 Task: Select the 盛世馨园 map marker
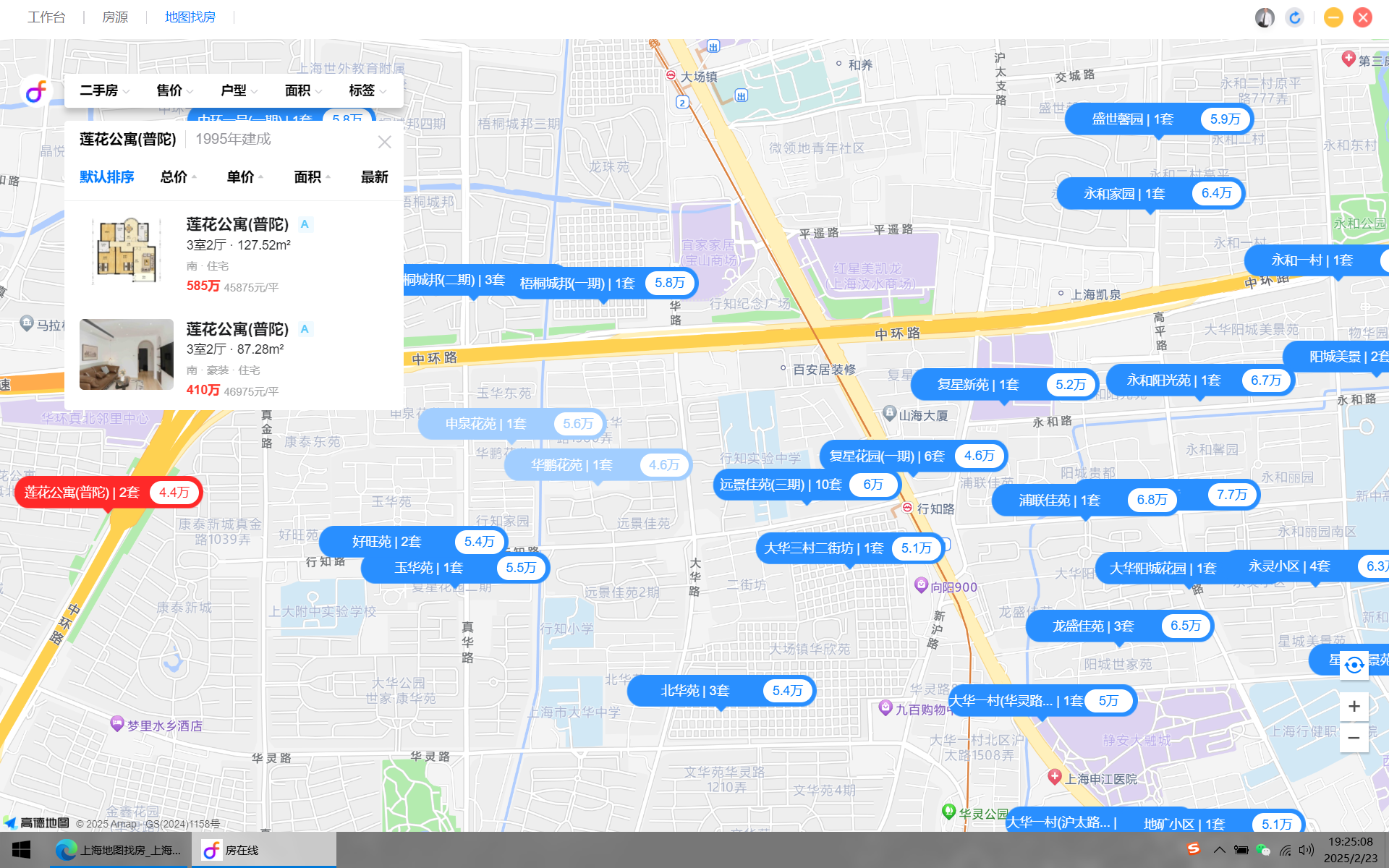[x=1157, y=119]
